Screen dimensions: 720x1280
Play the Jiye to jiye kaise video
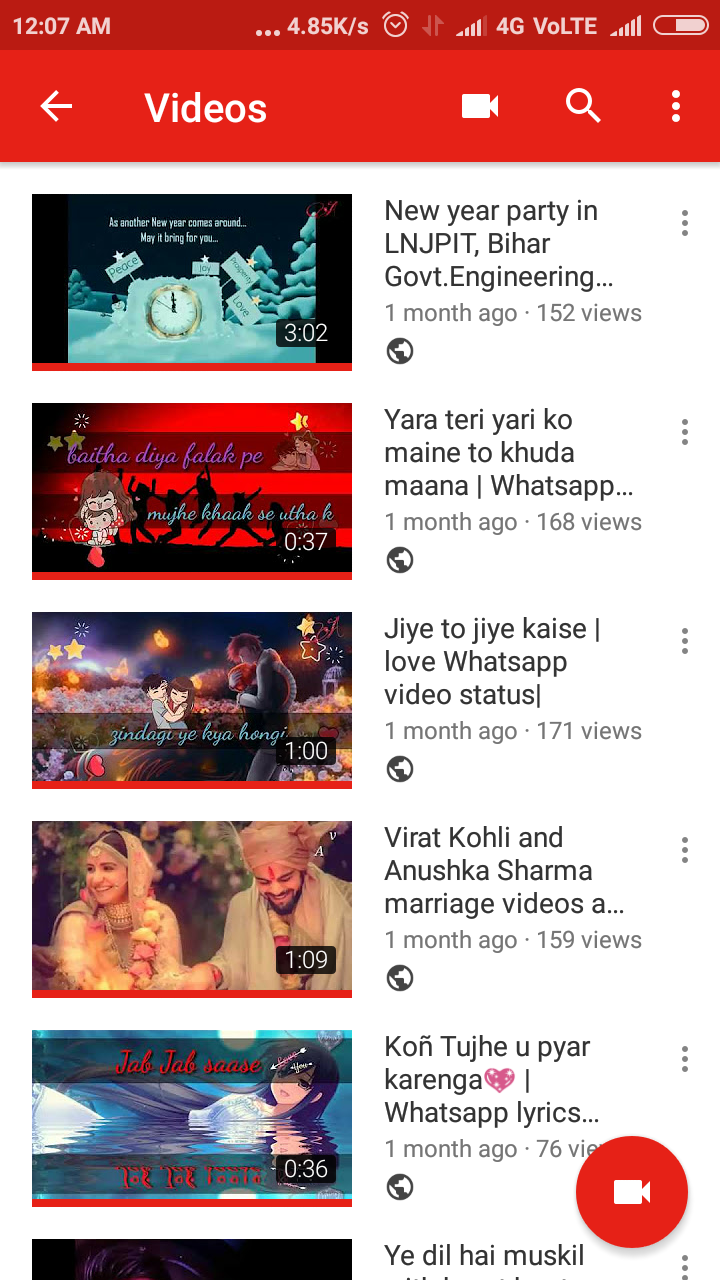point(192,698)
